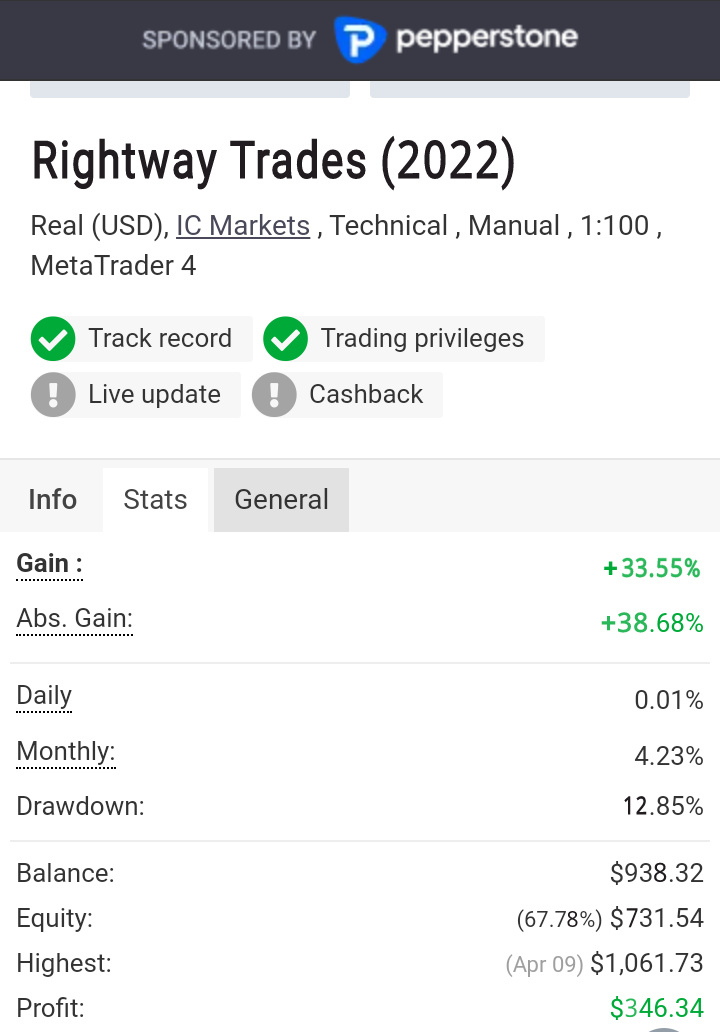The height and width of the screenshot is (1032, 720).
Task: Open the IC Markets broker link
Action: [243, 226]
